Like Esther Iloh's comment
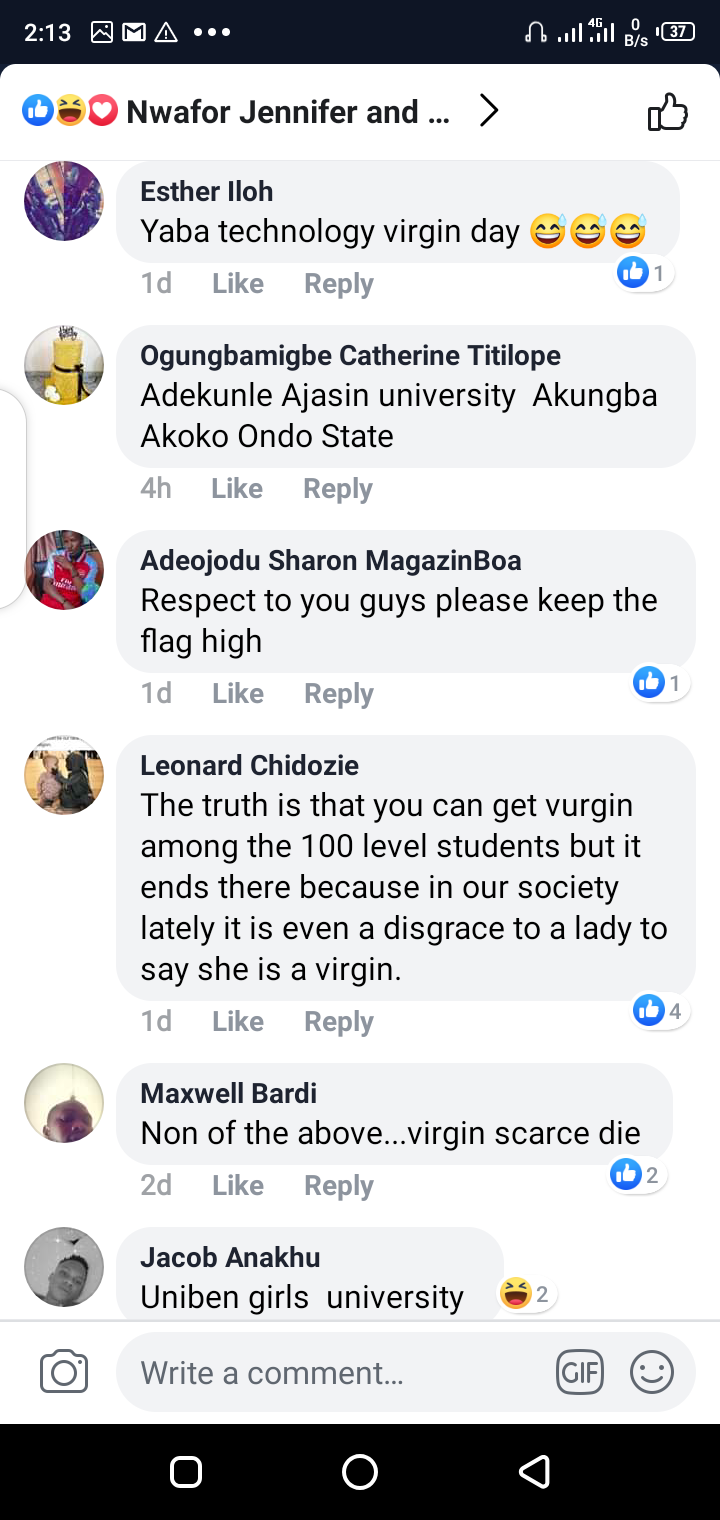This screenshot has height=1520, width=720. pos(238,284)
